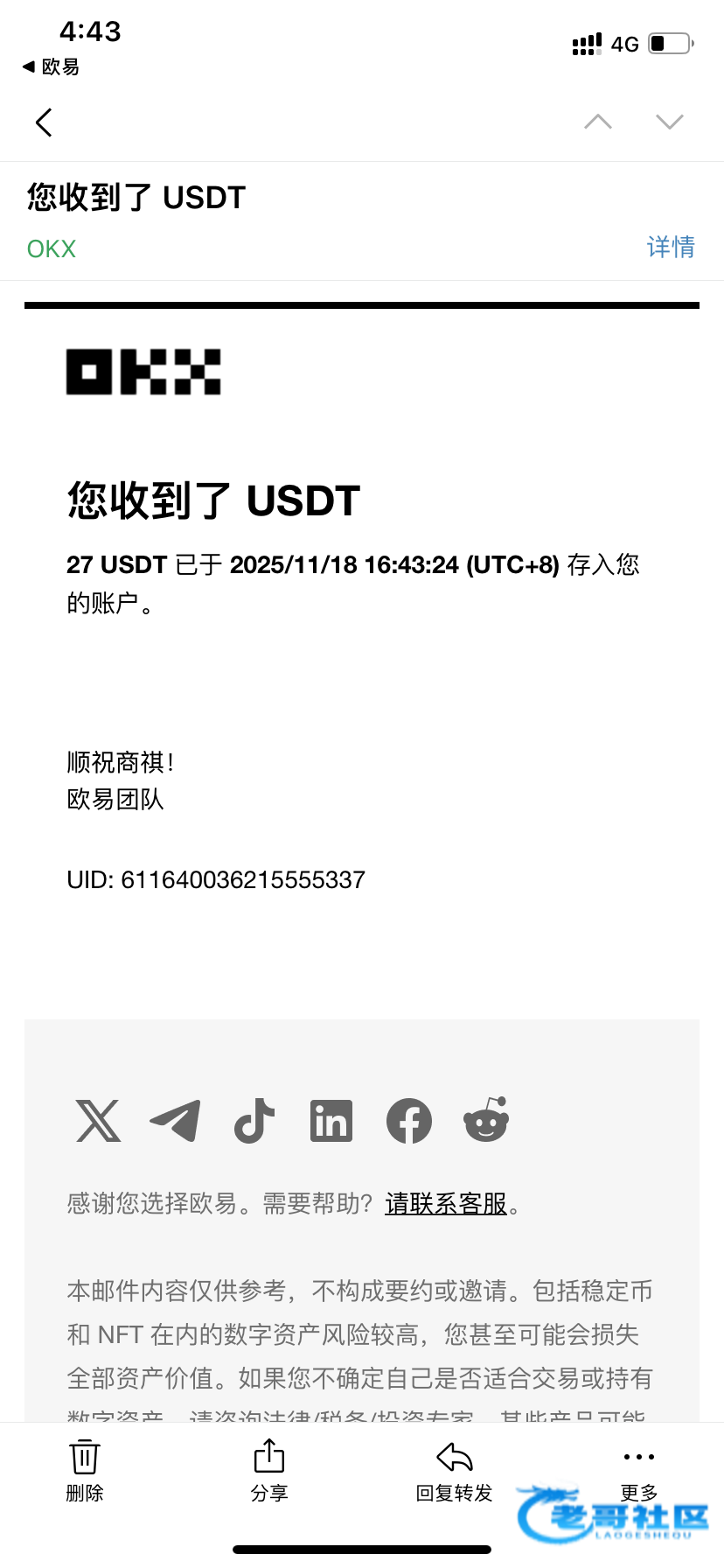724x1568 pixels.
Task: Open OKX's Reddit page
Action: [x=486, y=1121]
